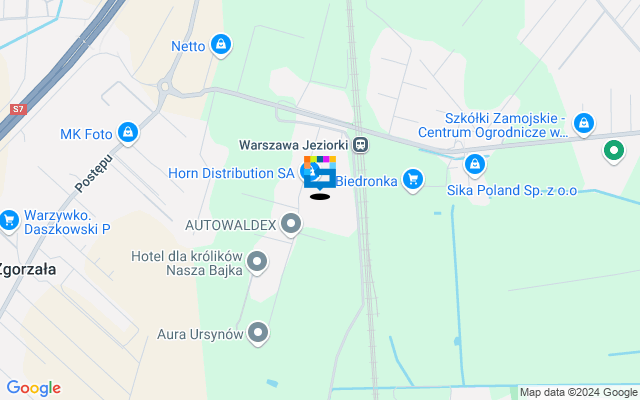This screenshot has height=400, width=640.
Task: Select the MK Foto shop pin
Action: 127,132
